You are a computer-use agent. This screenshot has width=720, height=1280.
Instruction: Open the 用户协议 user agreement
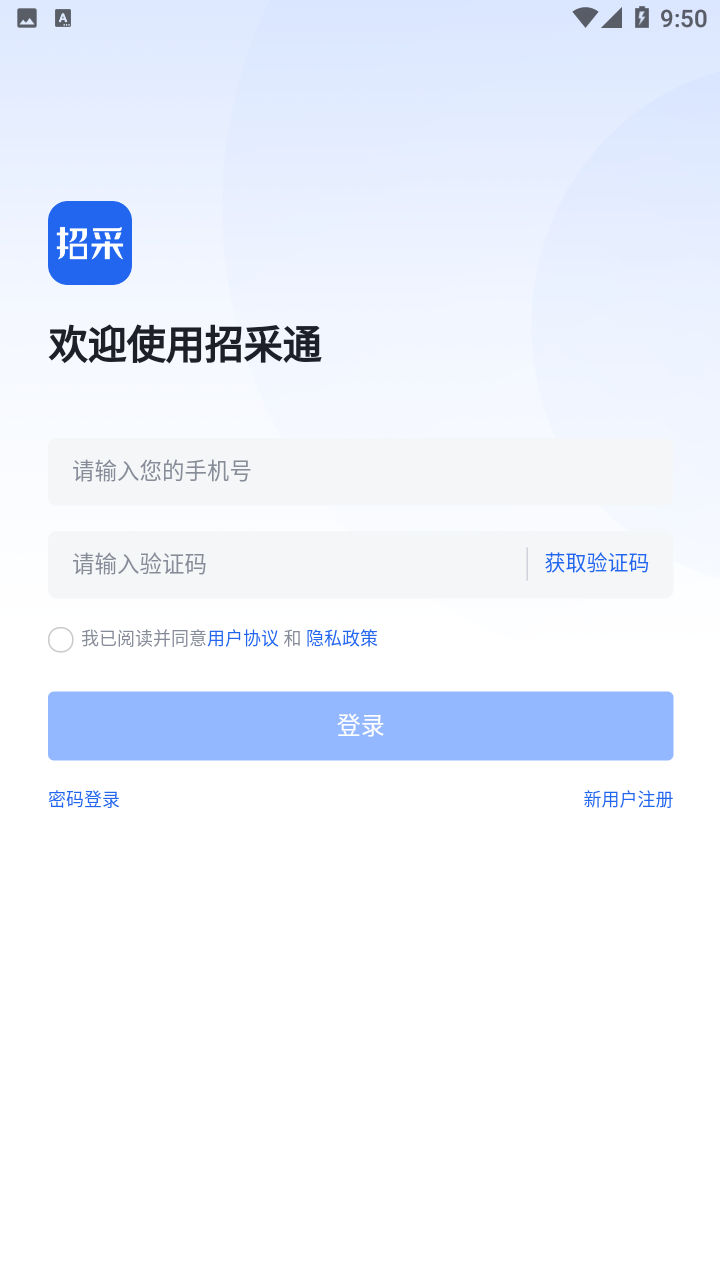244,638
